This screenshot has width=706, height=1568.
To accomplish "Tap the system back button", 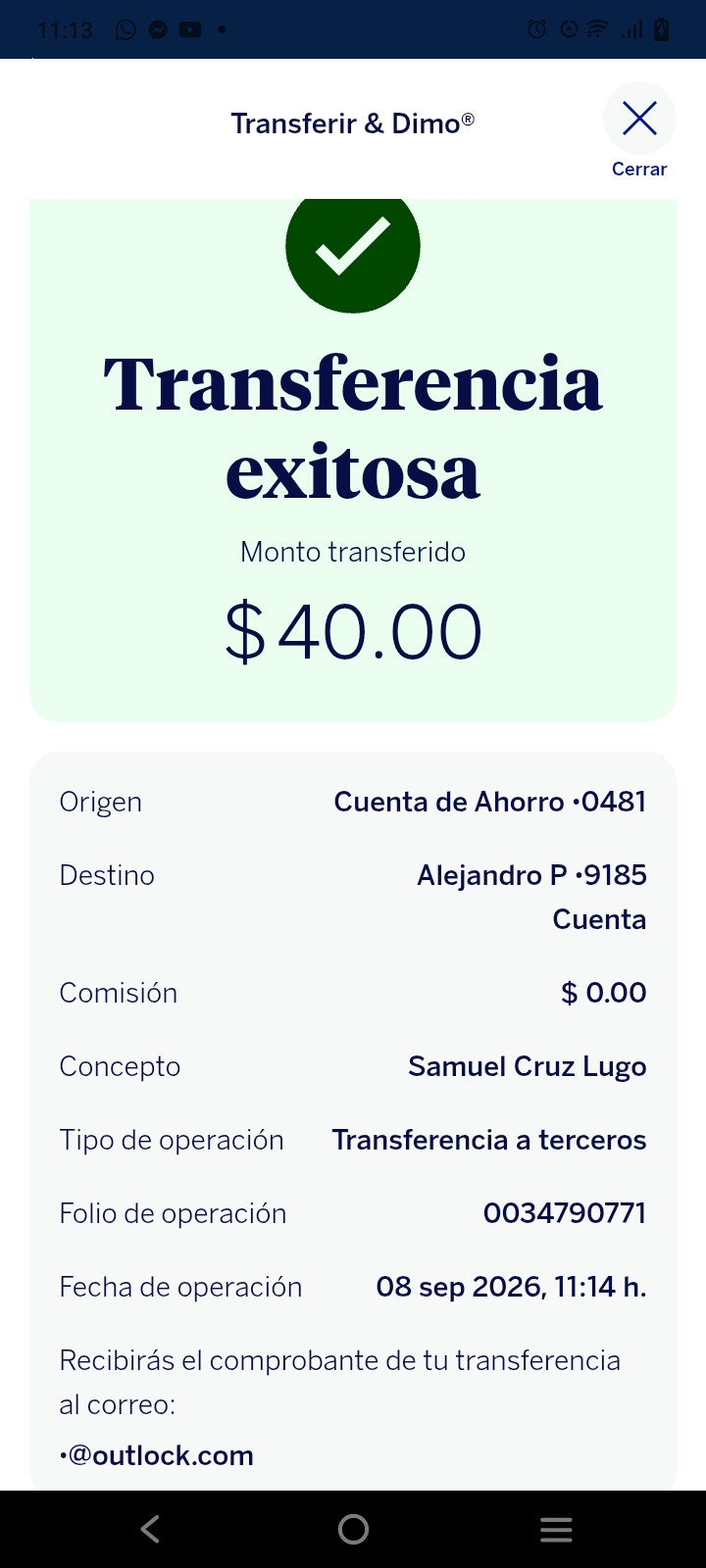I will [150, 1529].
